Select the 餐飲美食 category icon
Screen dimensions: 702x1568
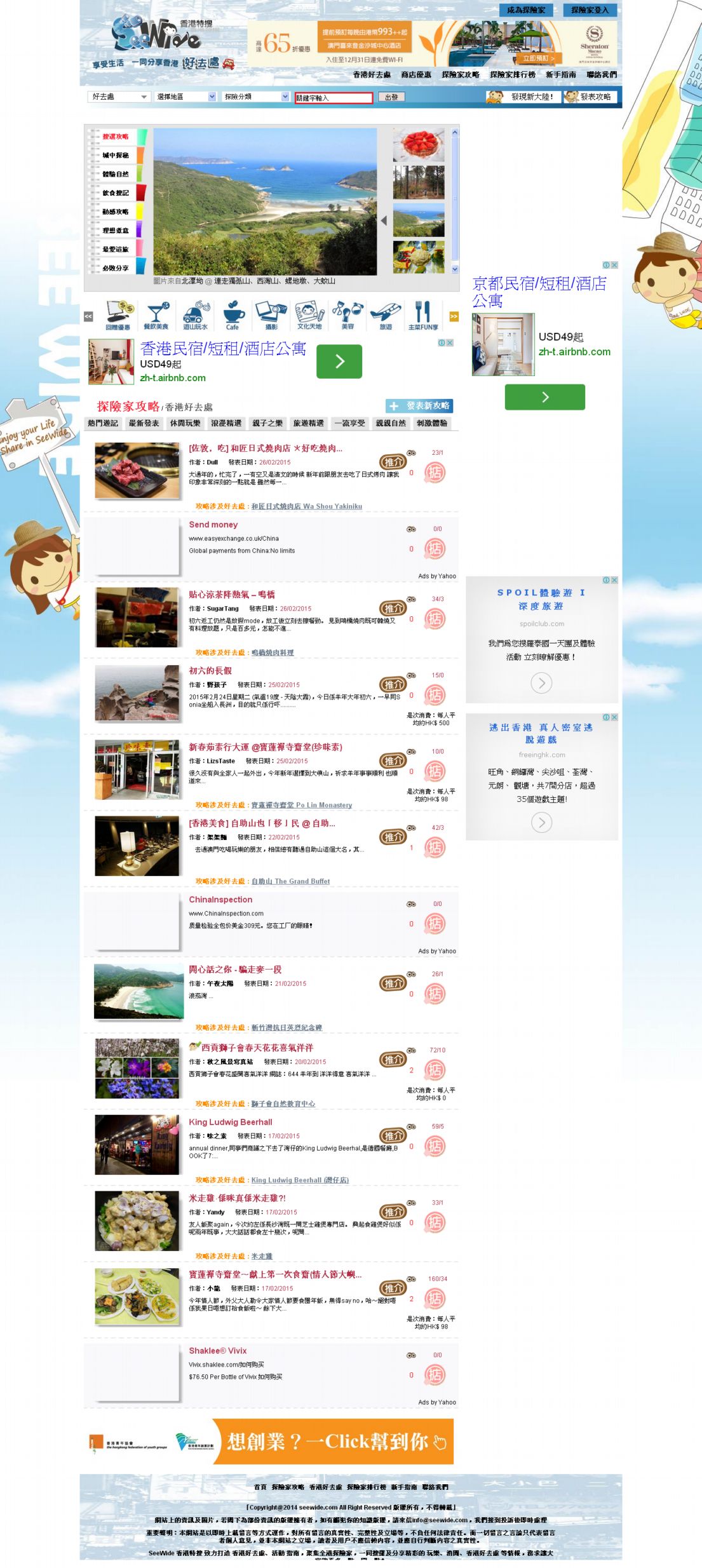(156, 316)
